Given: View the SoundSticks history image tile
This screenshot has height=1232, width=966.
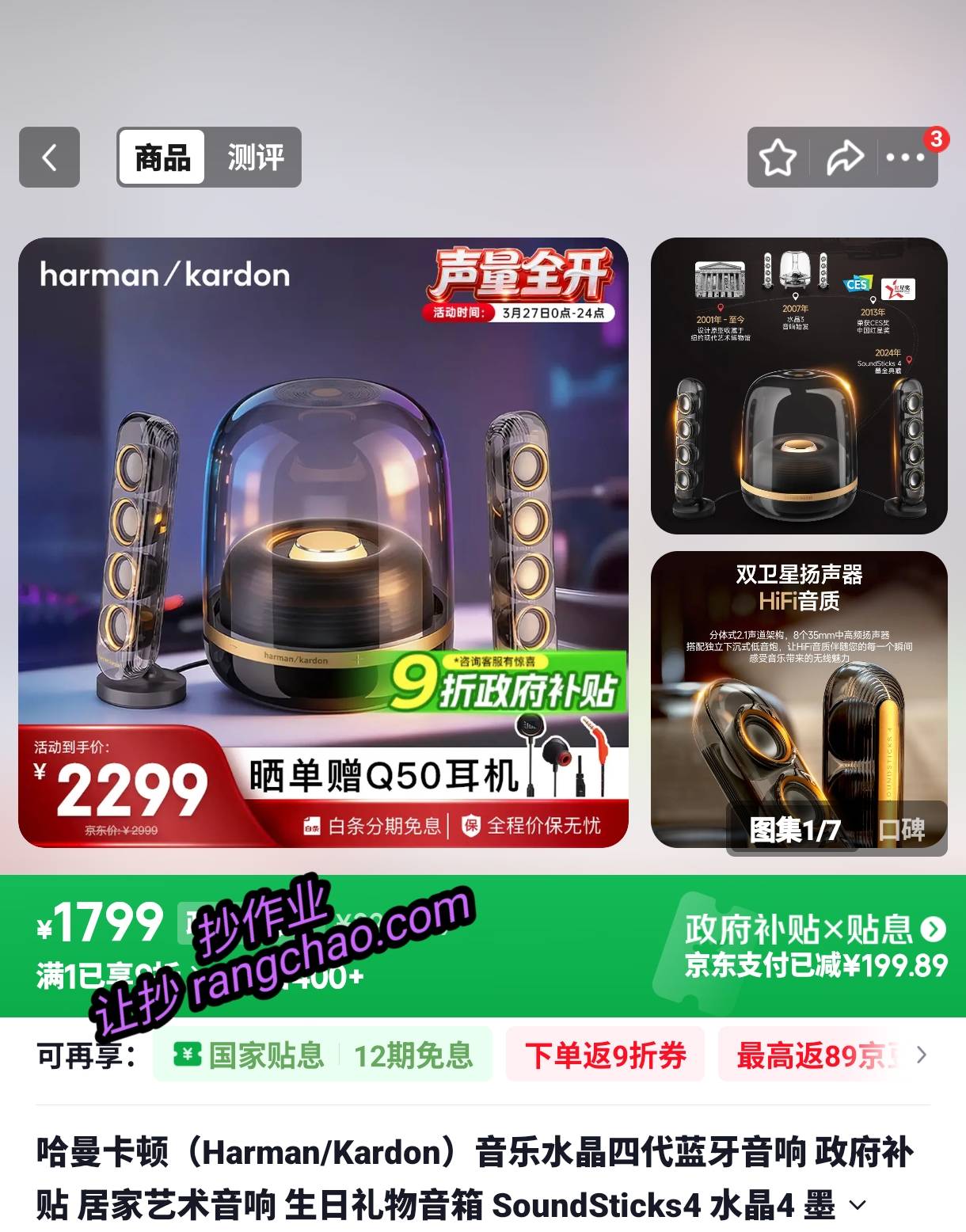Looking at the screenshot, I should pyautogui.click(x=799, y=386).
